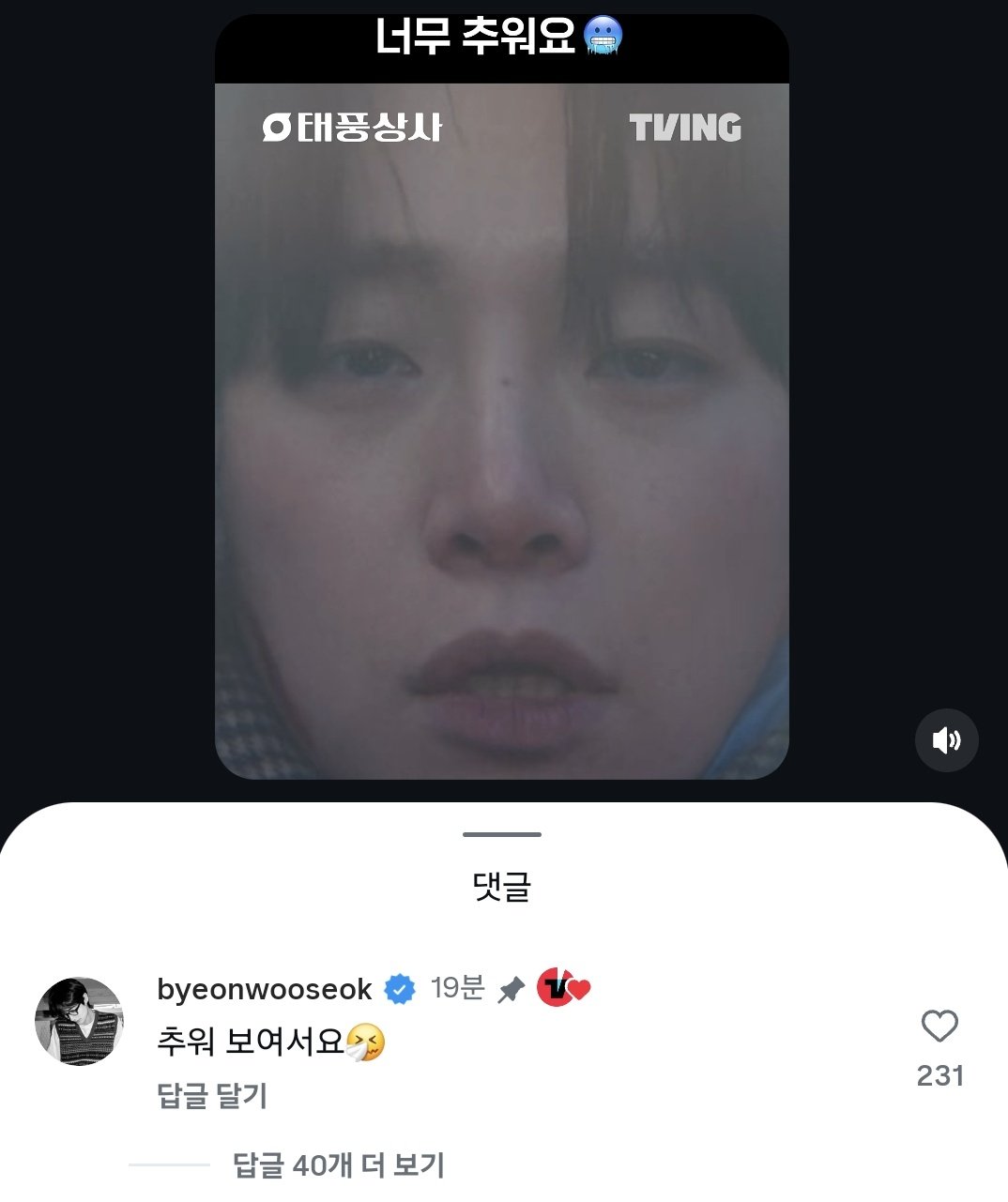The image size is (1008, 1202).
Task: Reply using 답글 달기
Action: (211, 1096)
